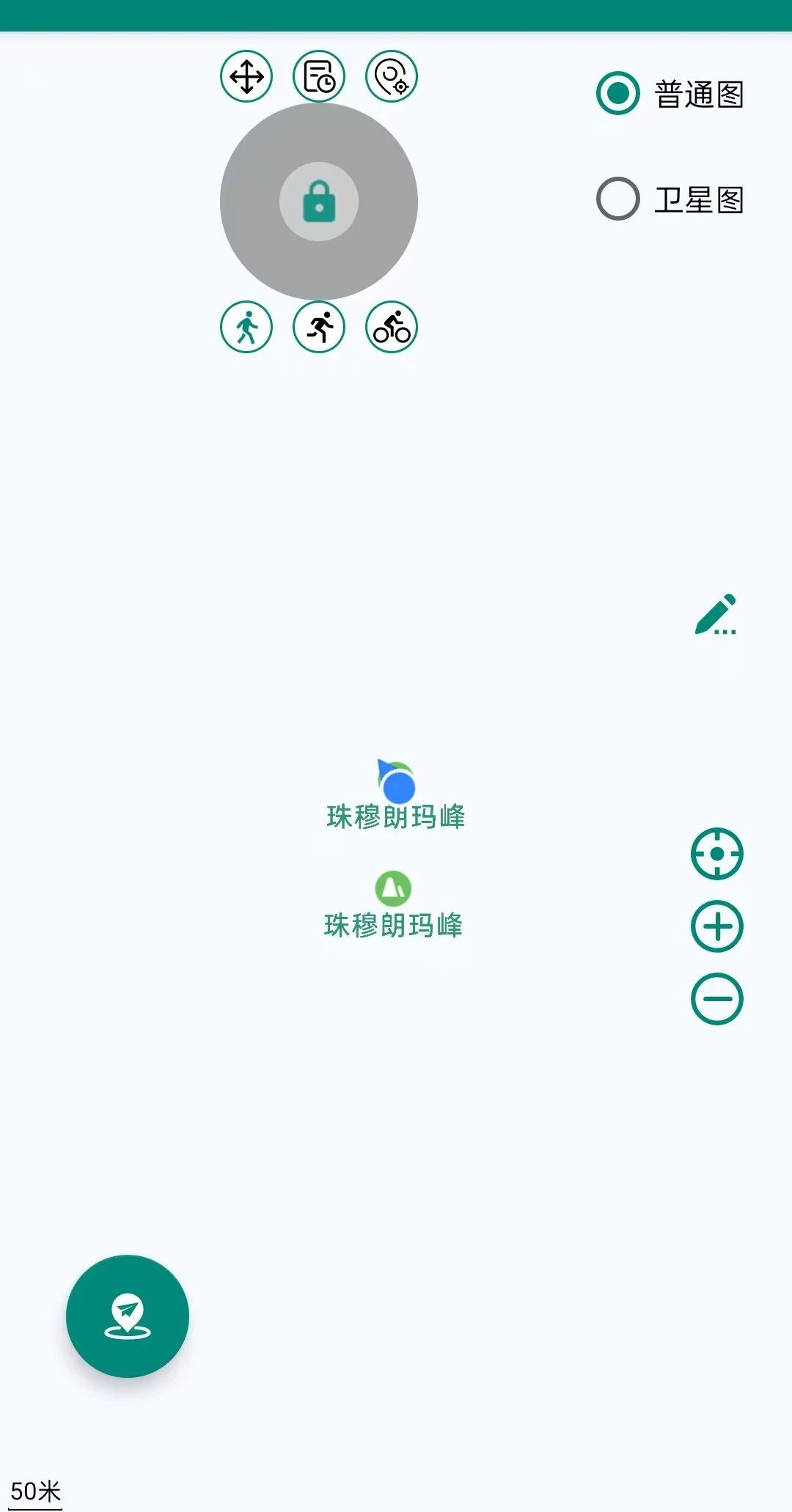This screenshot has height=1512, width=792.
Task: Zoom out with the minus button
Action: (x=717, y=998)
